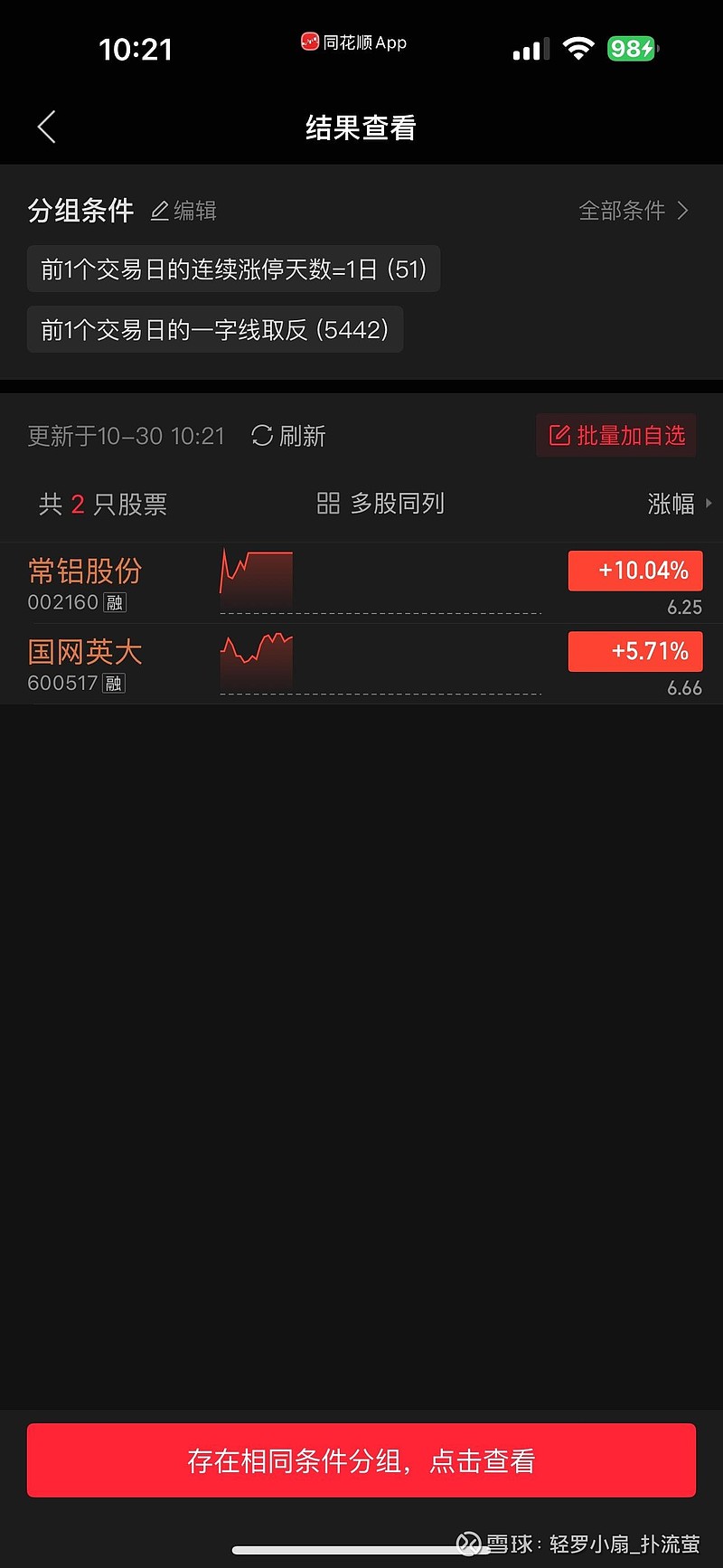Click the 融 margin badge beside 600517

[115, 683]
